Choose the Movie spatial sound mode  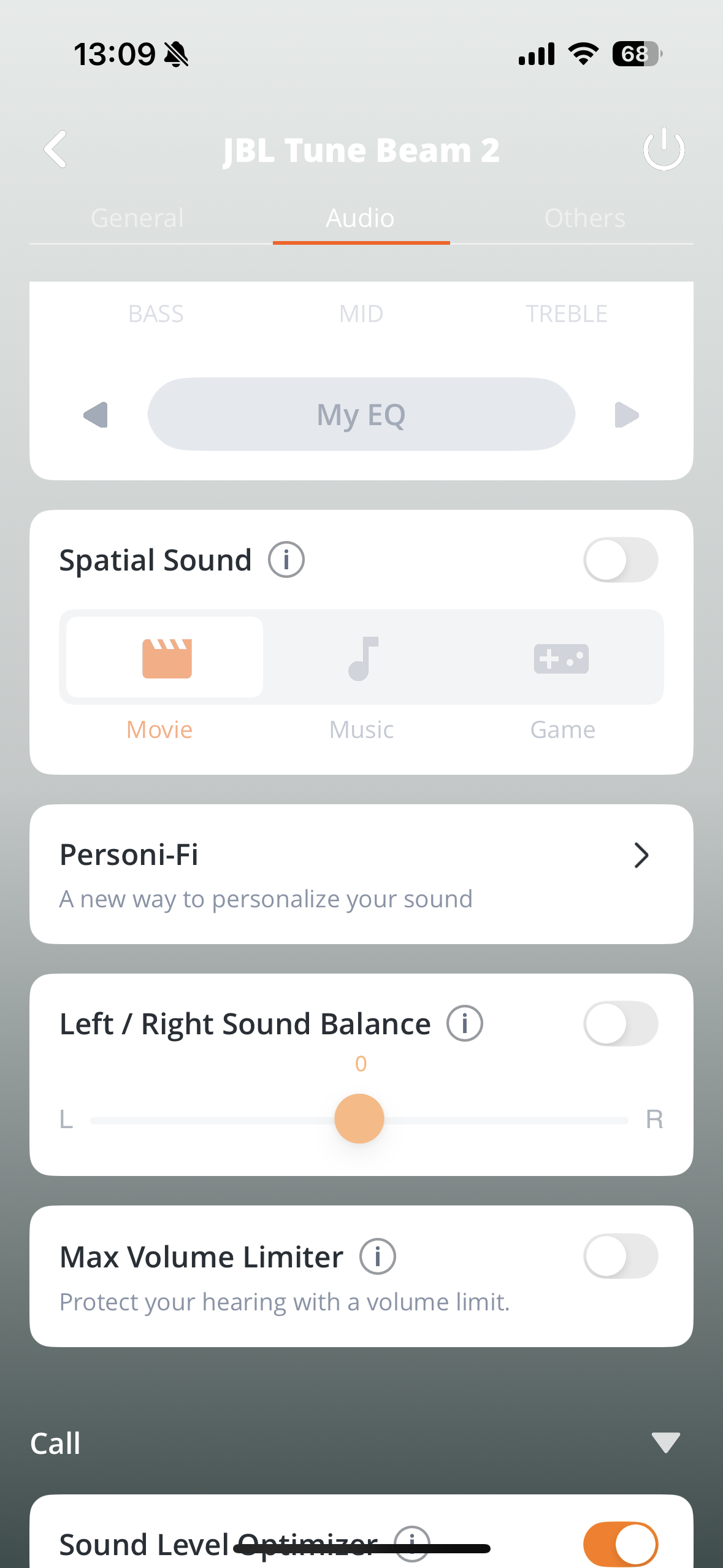coord(164,658)
